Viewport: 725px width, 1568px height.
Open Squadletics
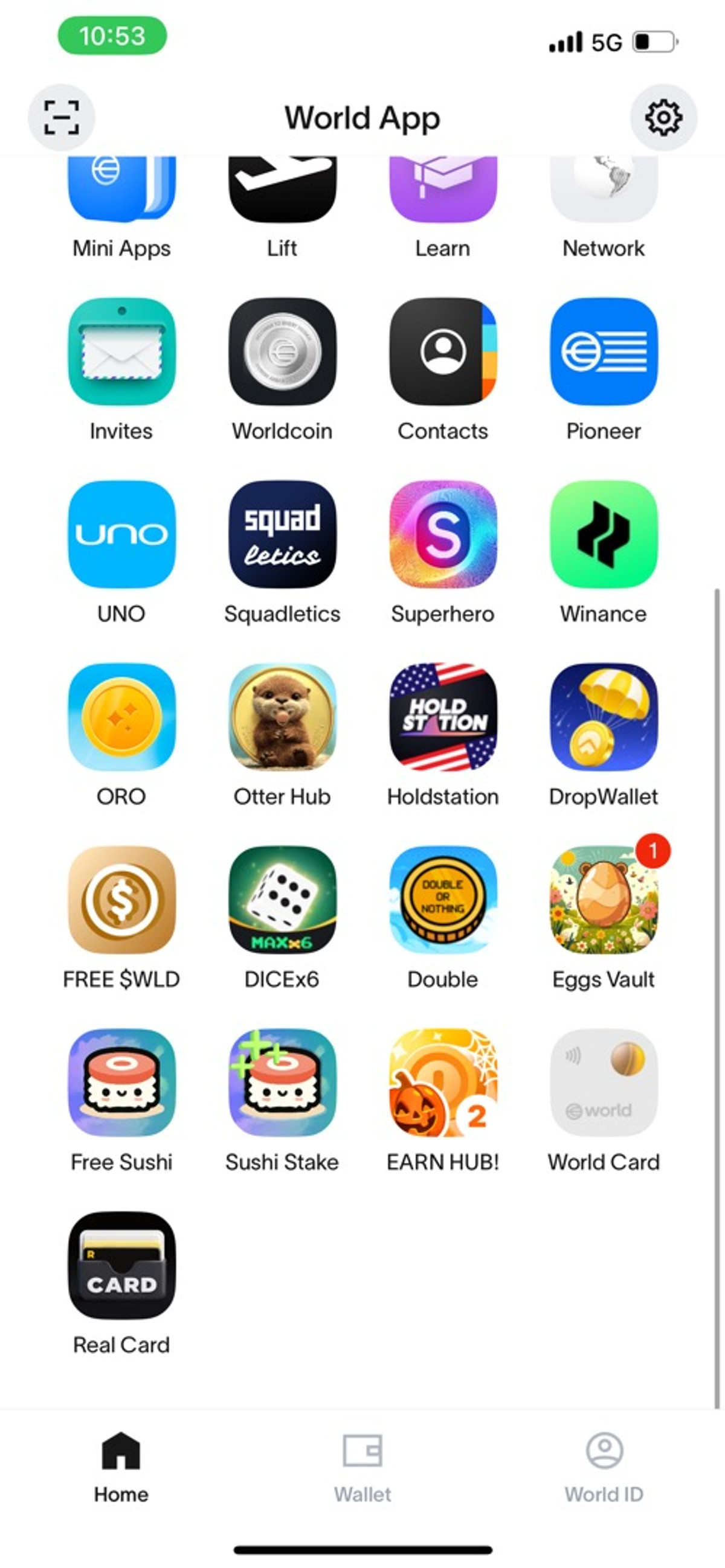pos(282,534)
